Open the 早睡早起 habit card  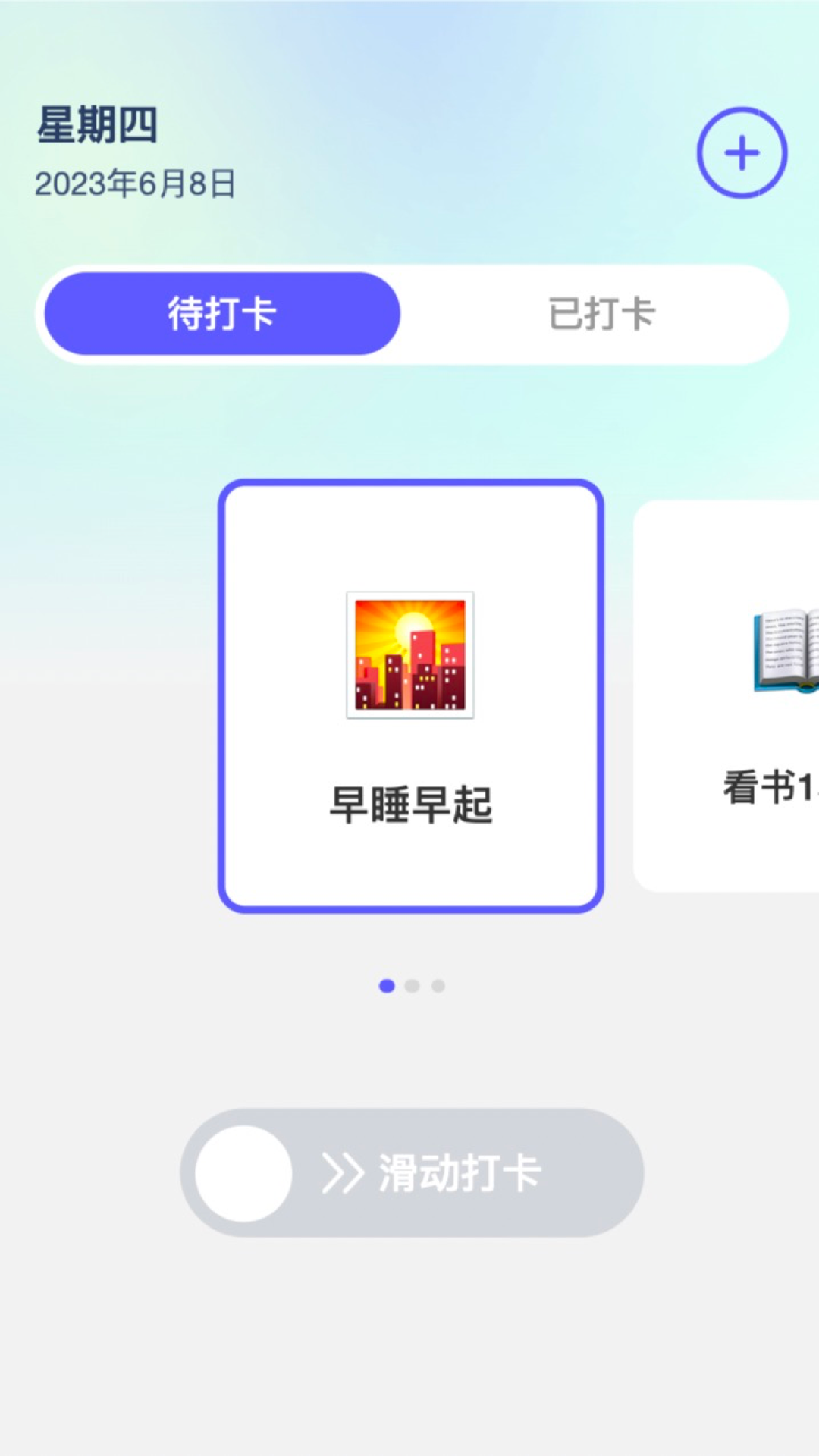click(x=411, y=696)
